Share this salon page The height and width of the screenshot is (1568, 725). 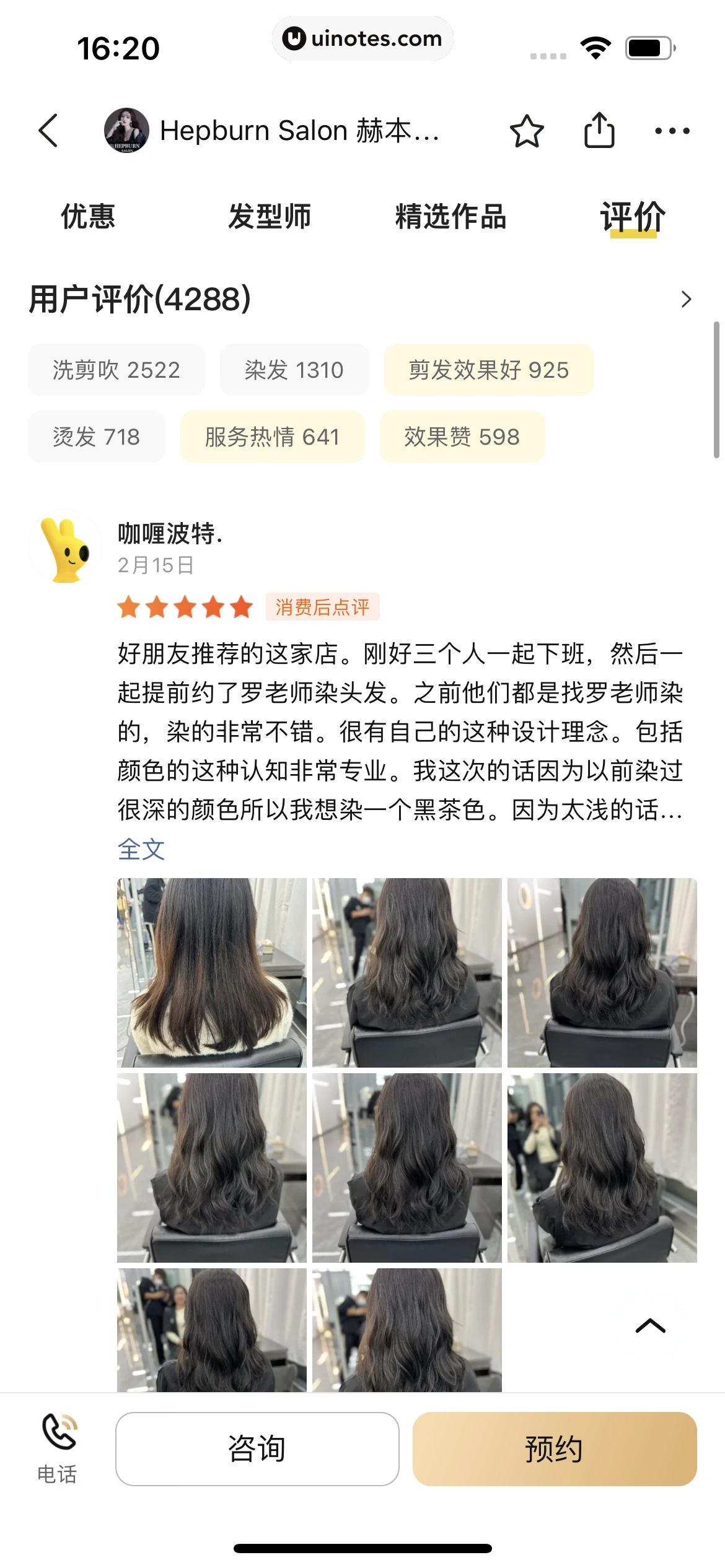click(599, 131)
